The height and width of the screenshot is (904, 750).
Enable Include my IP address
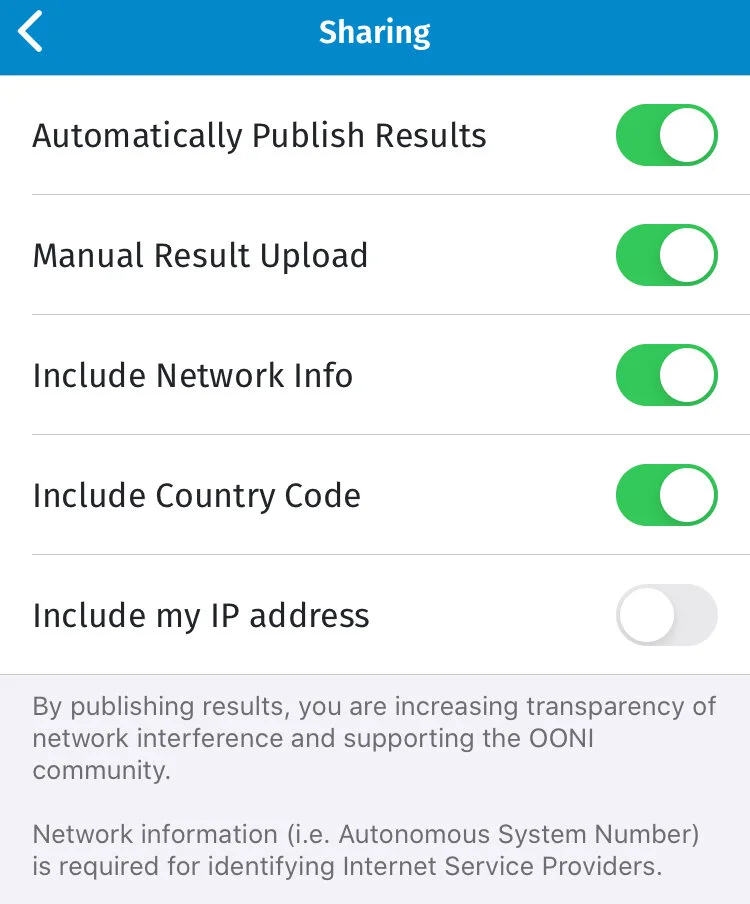tap(666, 615)
